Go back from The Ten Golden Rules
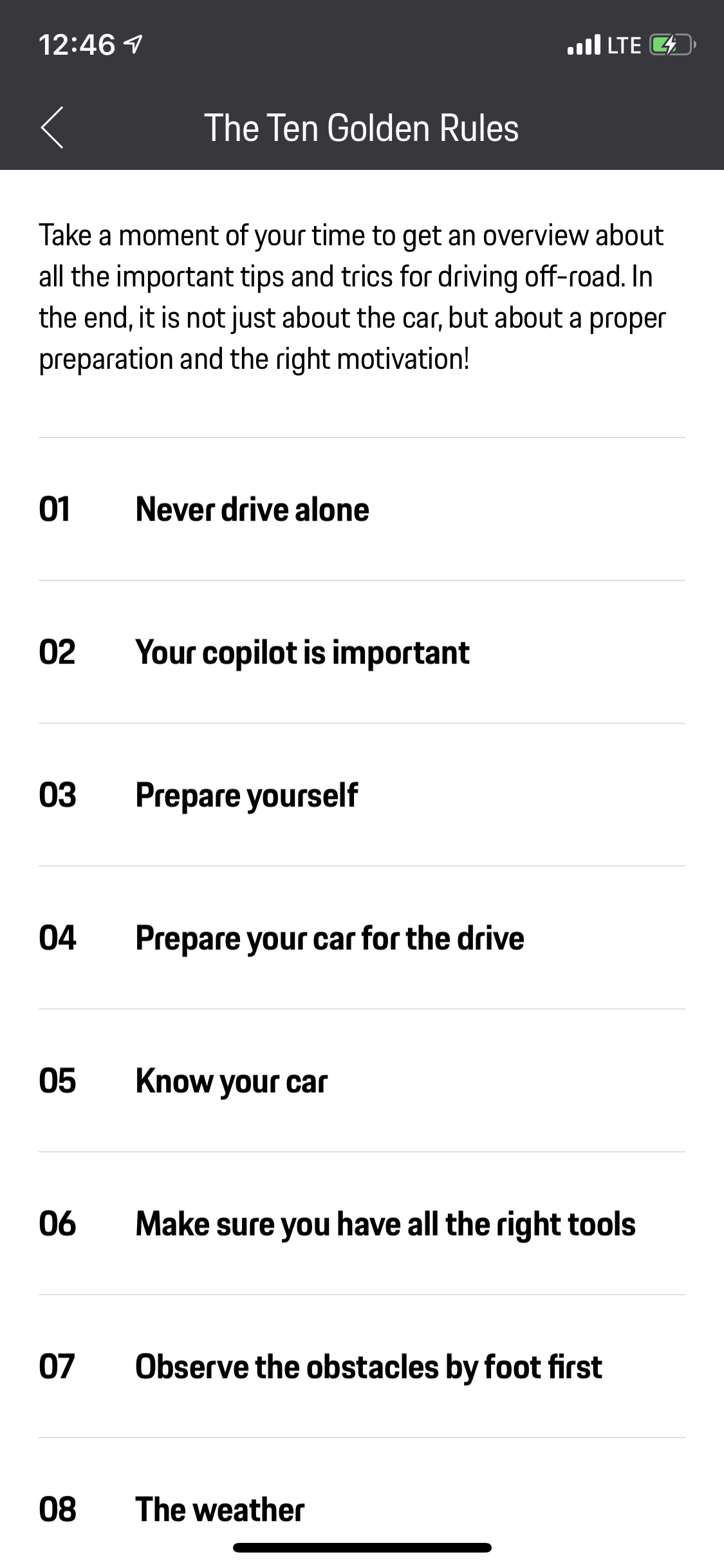The width and height of the screenshot is (724, 1568). click(x=52, y=127)
